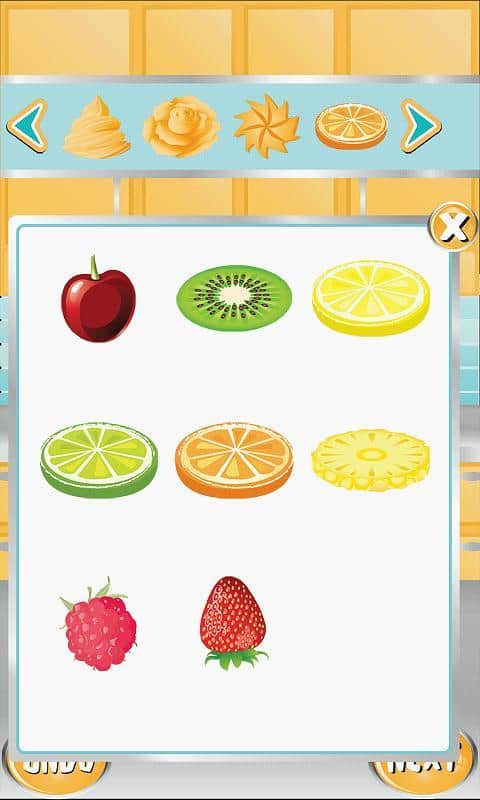480x800 pixels.
Task: Choose the orange slice in the popup
Action: point(234,460)
